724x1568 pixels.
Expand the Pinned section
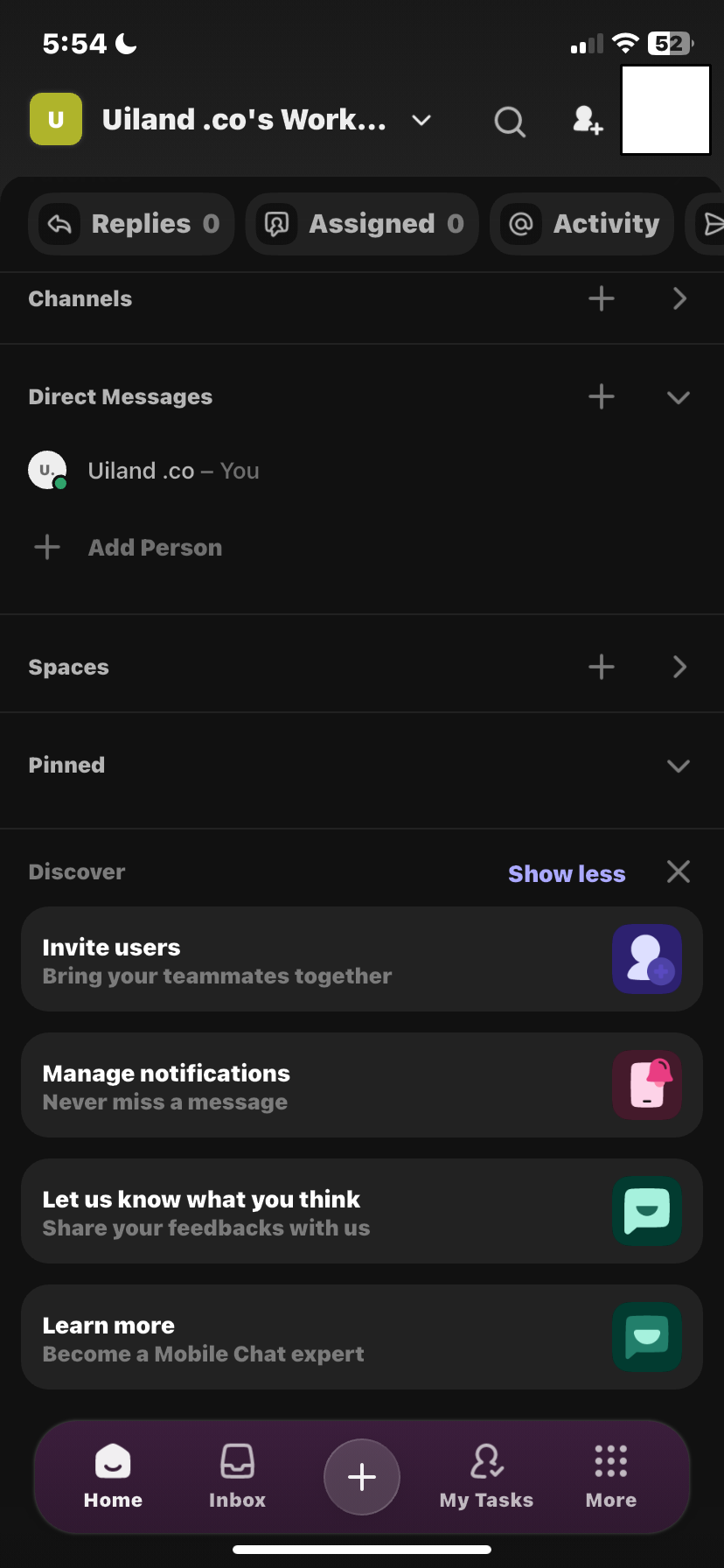click(x=679, y=765)
